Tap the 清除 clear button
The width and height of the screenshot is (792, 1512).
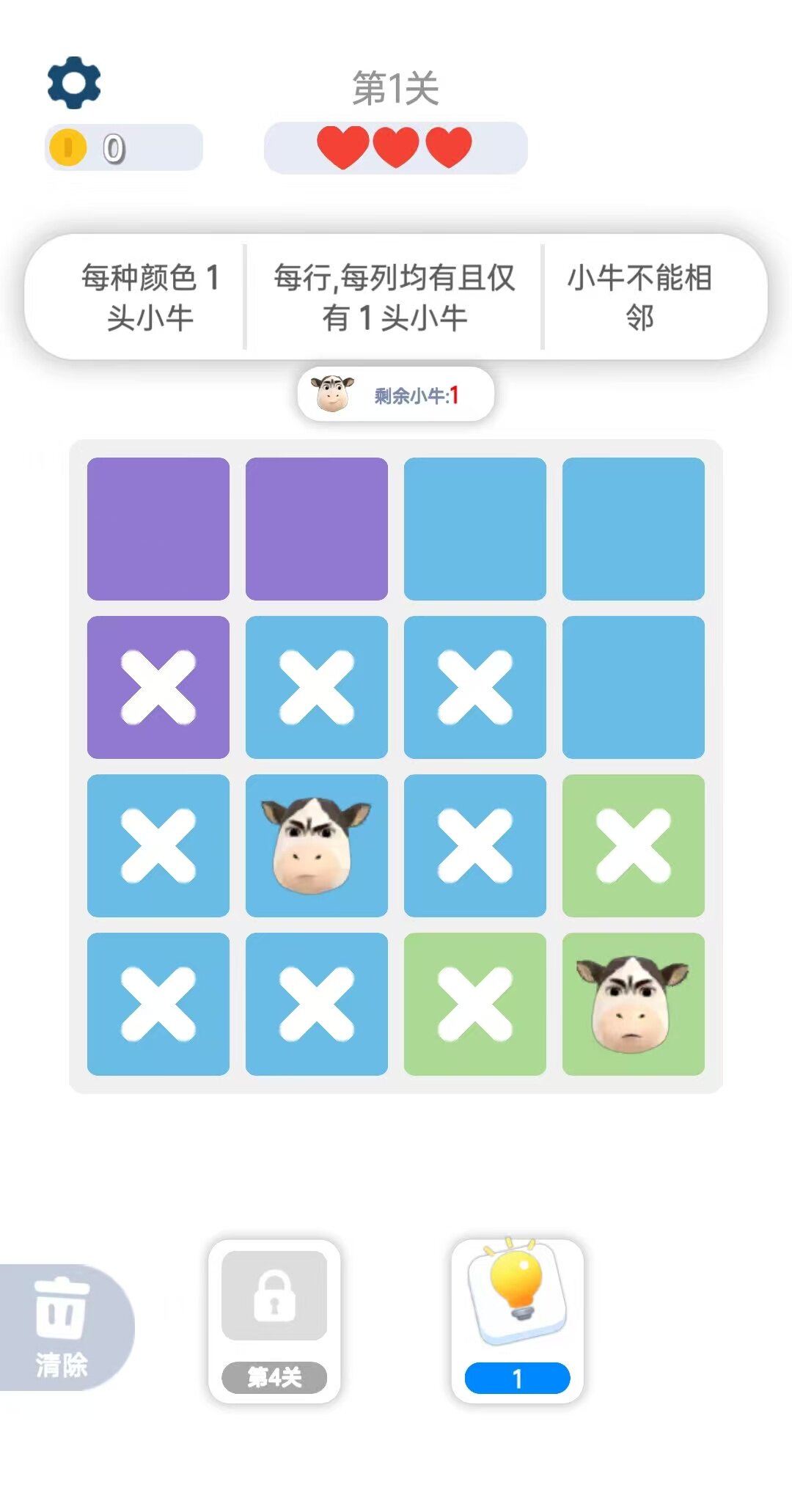(x=62, y=1327)
